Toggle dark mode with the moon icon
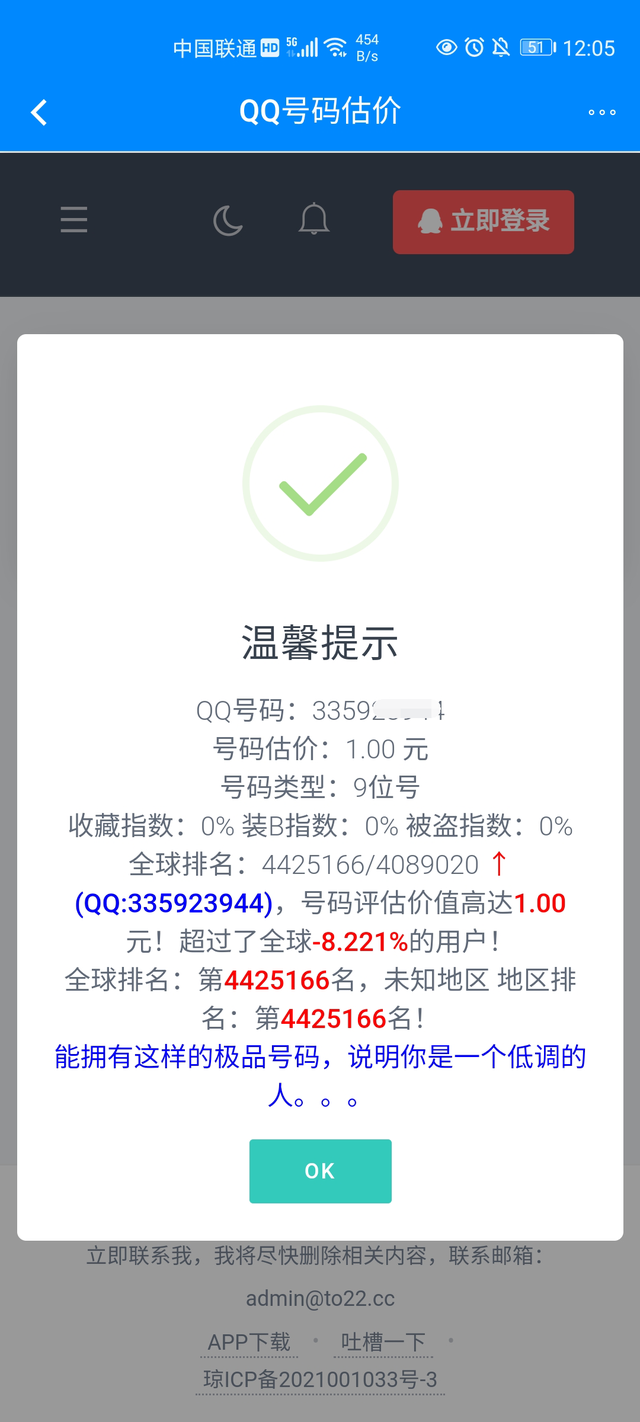The image size is (640, 1422). coord(228,220)
